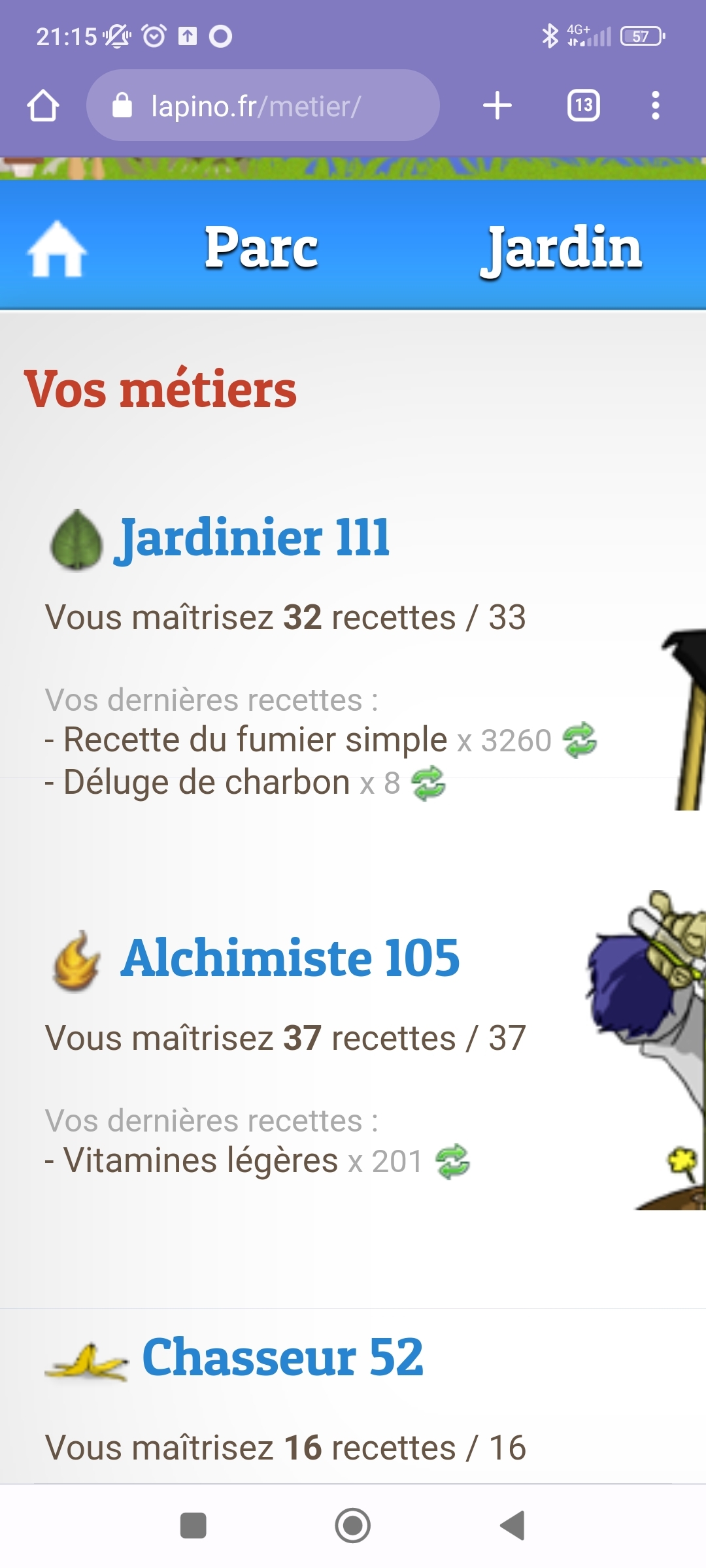706x1568 pixels.
Task: Open the browser overflow menu
Action: point(655,106)
